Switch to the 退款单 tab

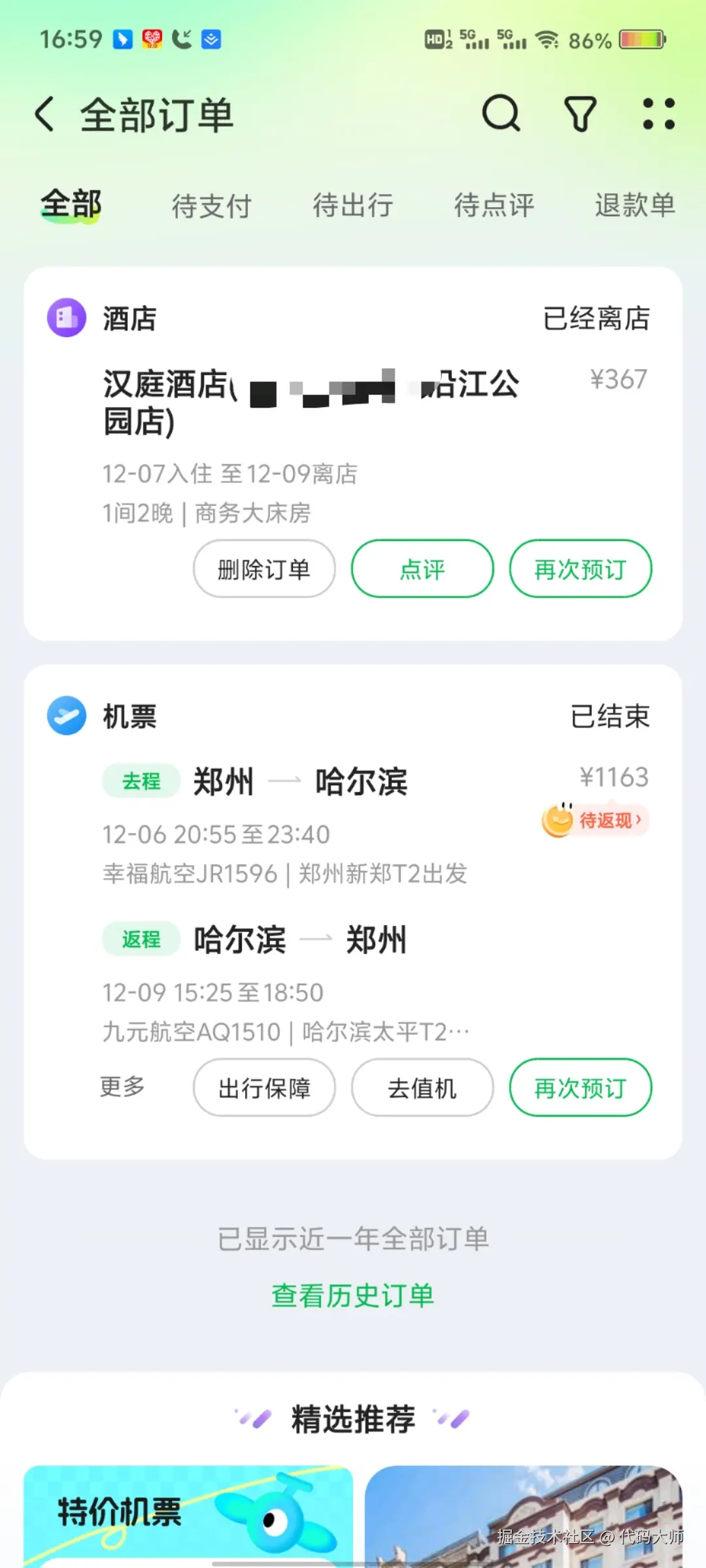(x=635, y=204)
